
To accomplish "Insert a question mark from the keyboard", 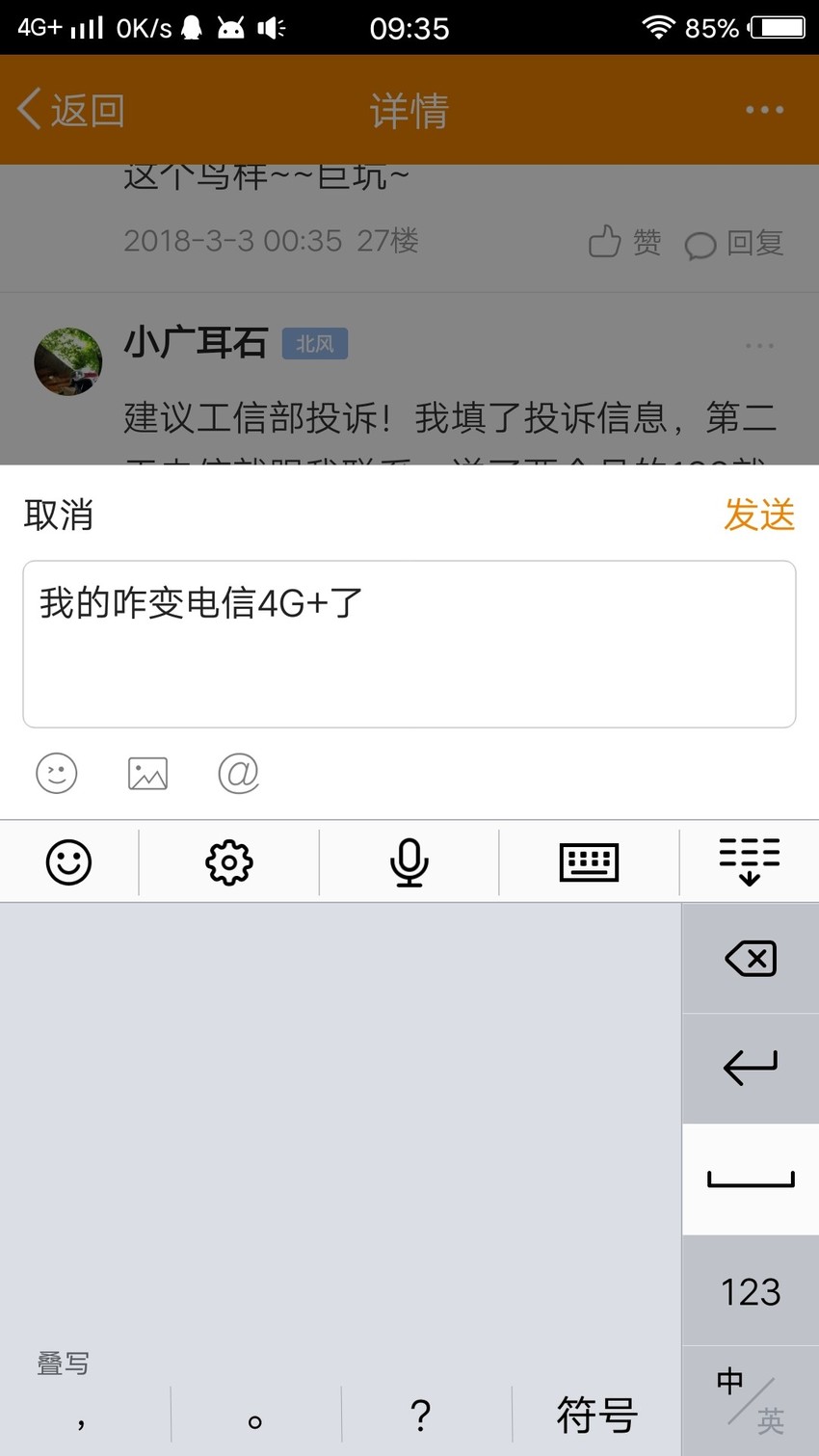I will (x=421, y=1415).
